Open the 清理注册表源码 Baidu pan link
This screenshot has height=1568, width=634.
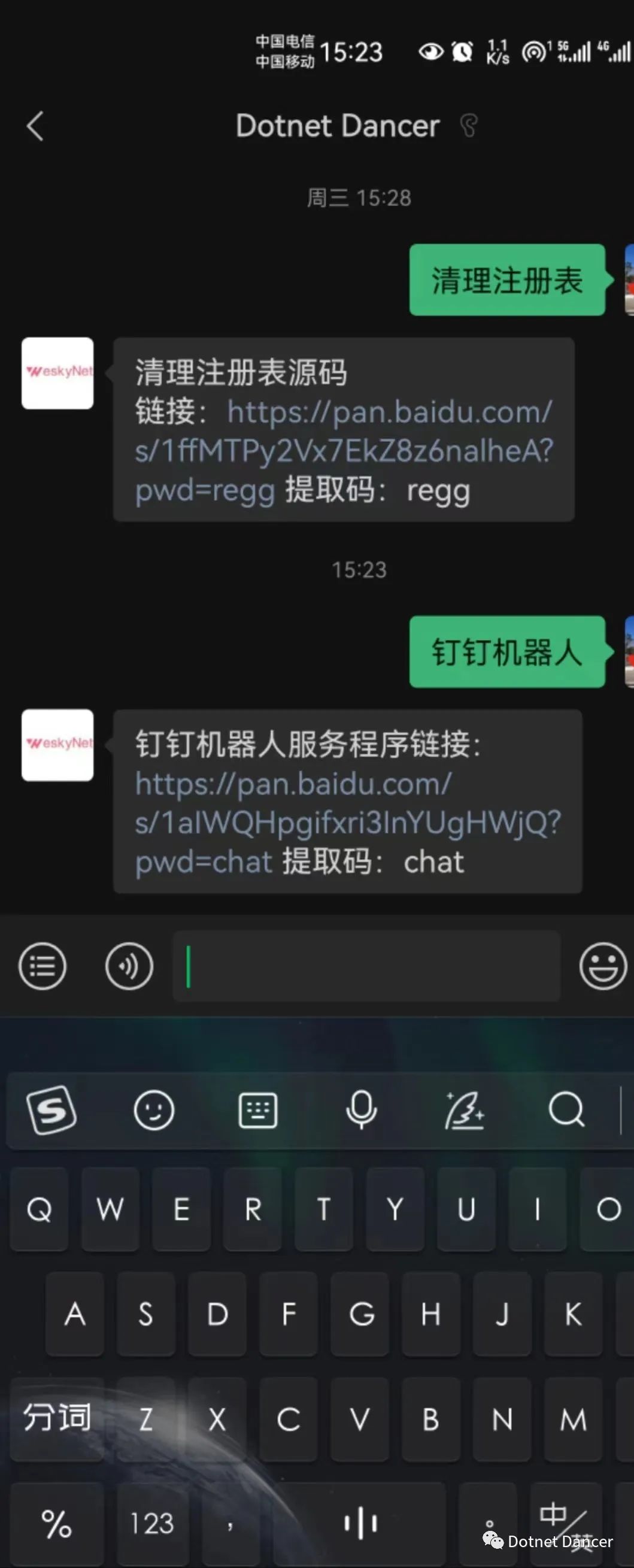pyautogui.click(x=344, y=451)
